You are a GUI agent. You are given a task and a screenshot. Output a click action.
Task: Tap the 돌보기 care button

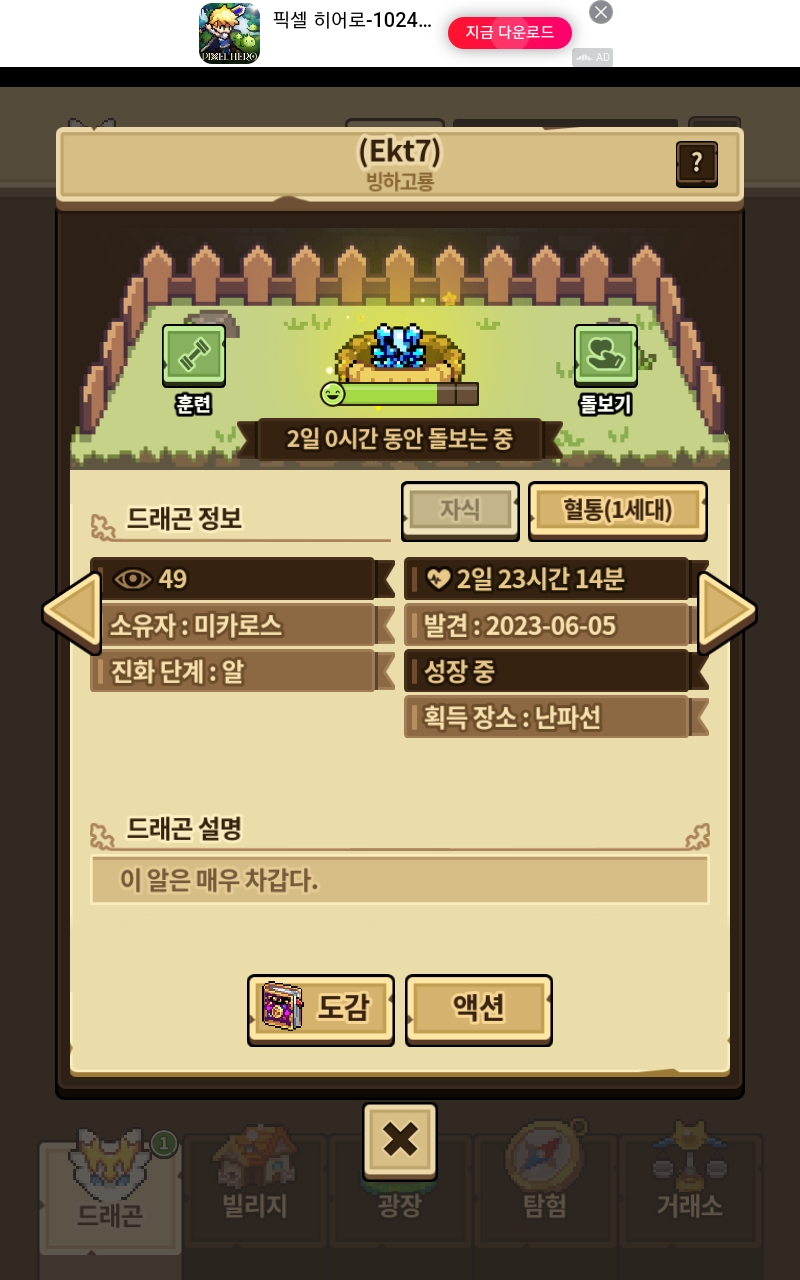click(605, 356)
